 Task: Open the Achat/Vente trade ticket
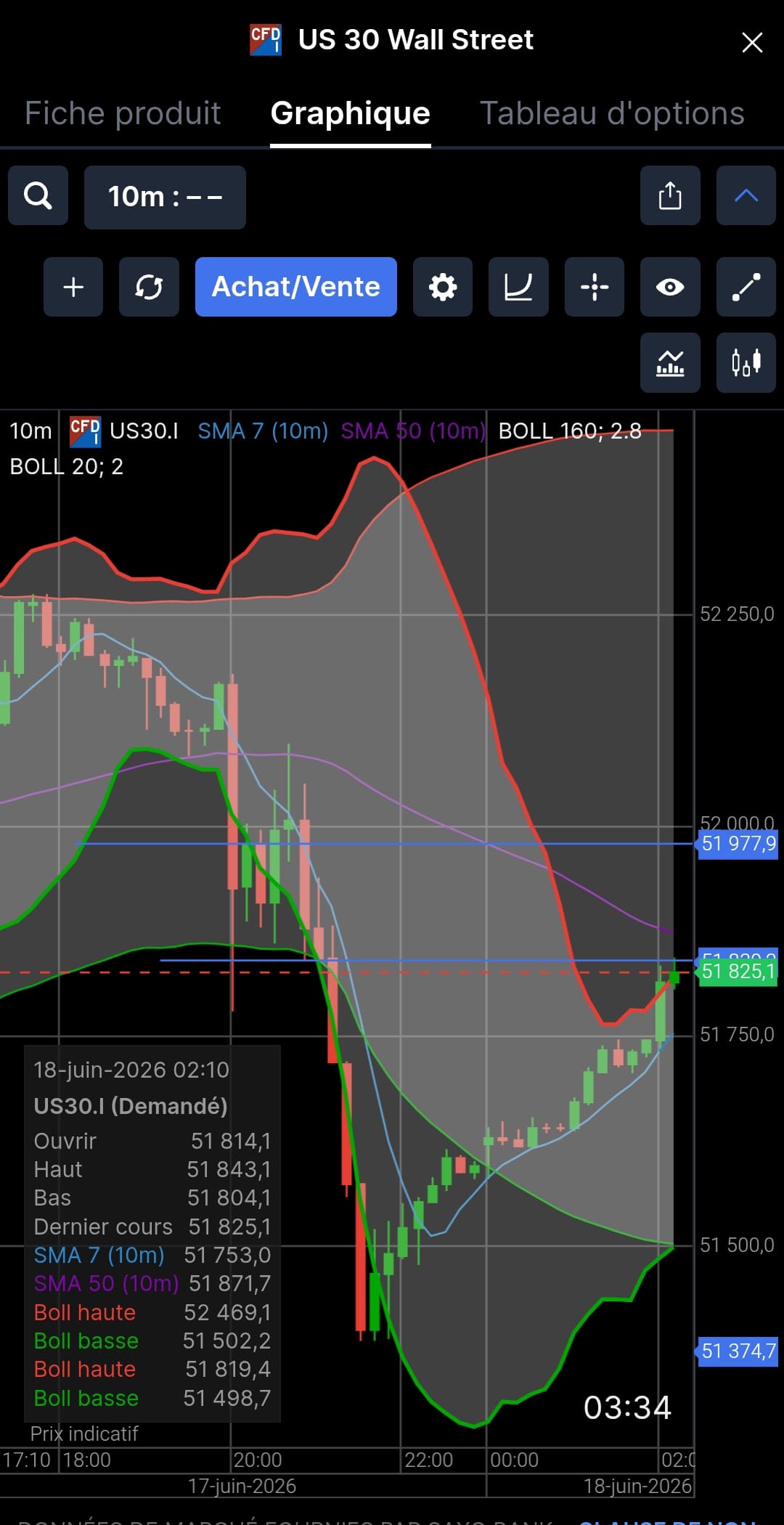pos(296,287)
